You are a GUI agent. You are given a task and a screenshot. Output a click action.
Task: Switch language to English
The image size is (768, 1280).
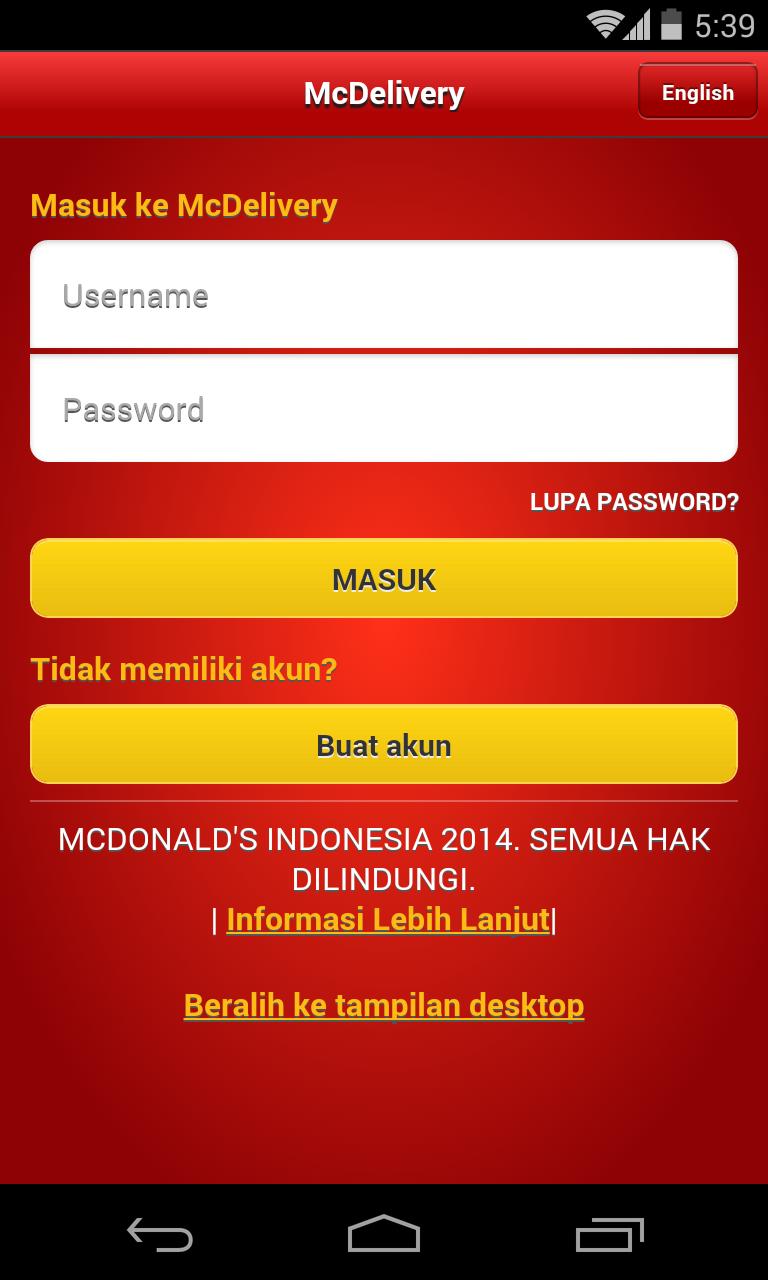click(697, 93)
